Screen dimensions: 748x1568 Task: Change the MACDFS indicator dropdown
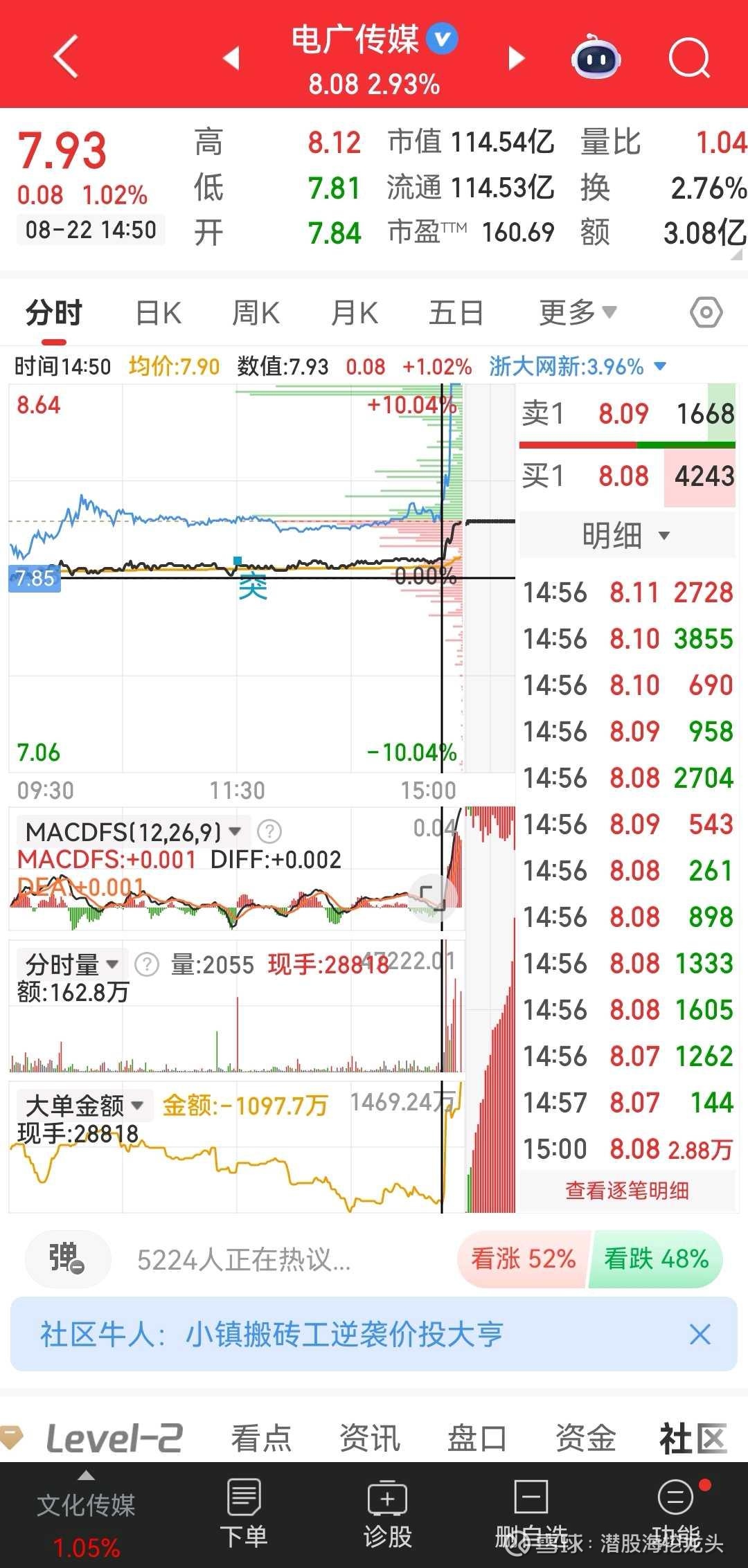tap(133, 831)
